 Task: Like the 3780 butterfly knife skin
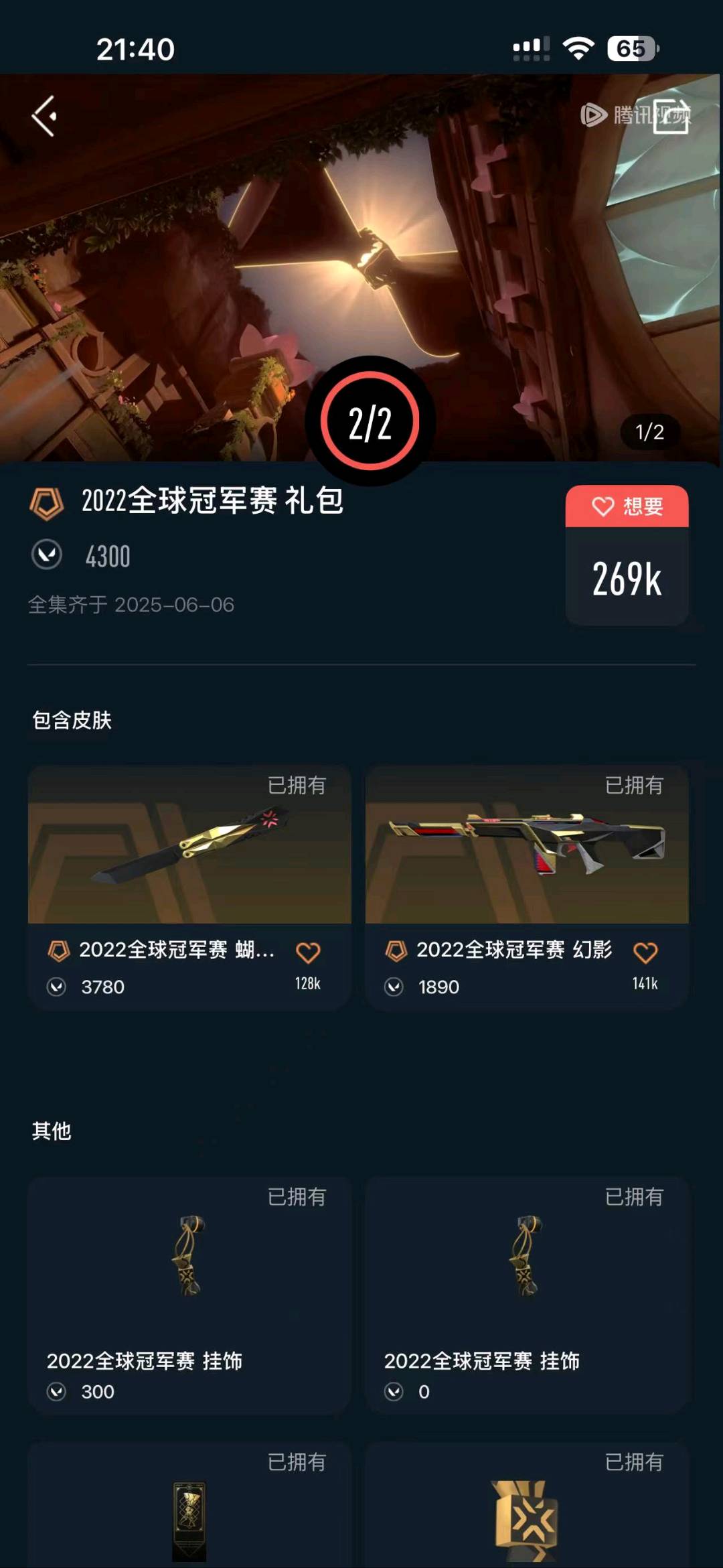pos(308,952)
